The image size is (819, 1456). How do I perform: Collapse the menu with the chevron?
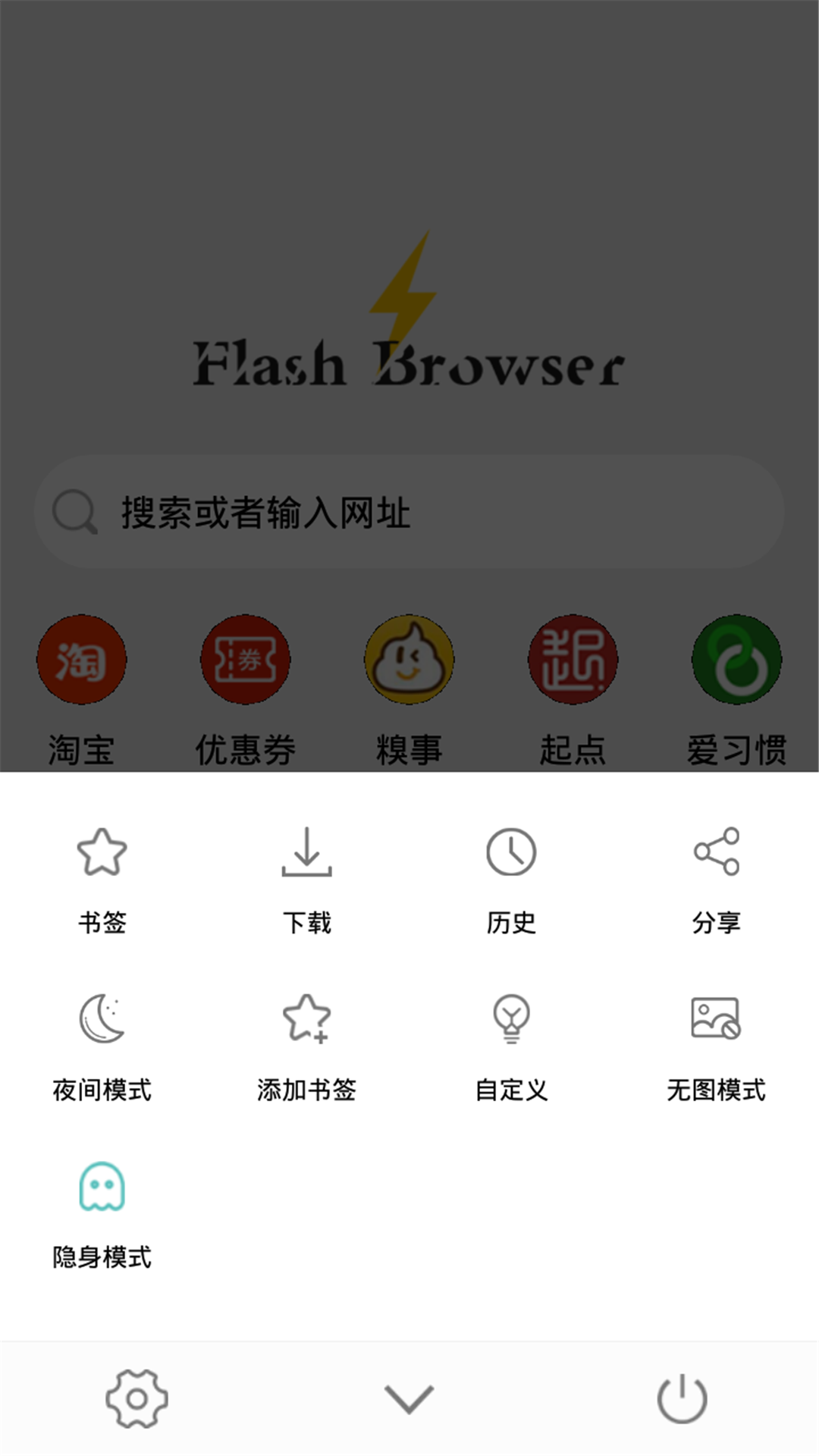(409, 1399)
